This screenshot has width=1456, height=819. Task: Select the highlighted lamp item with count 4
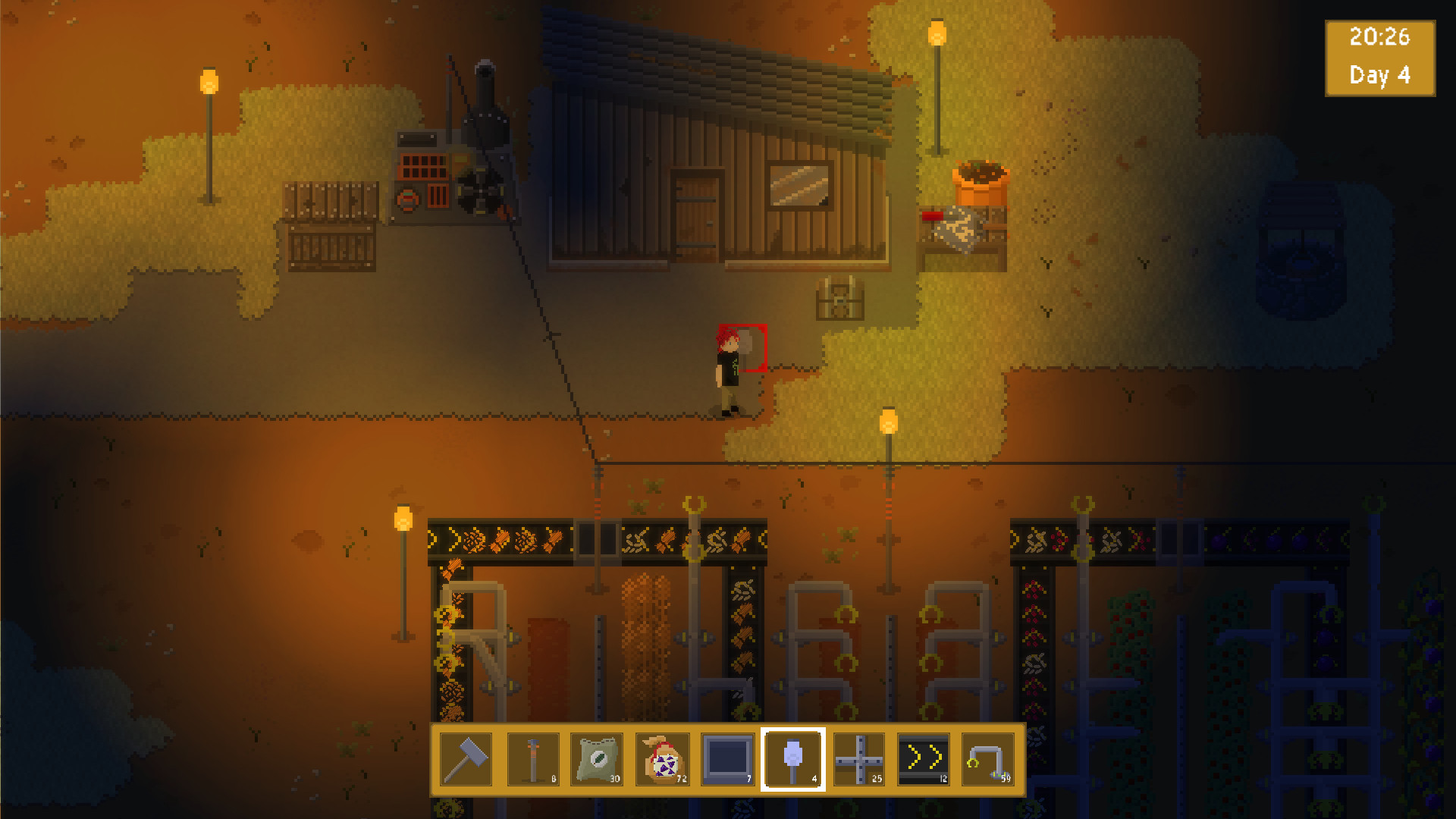(x=792, y=759)
